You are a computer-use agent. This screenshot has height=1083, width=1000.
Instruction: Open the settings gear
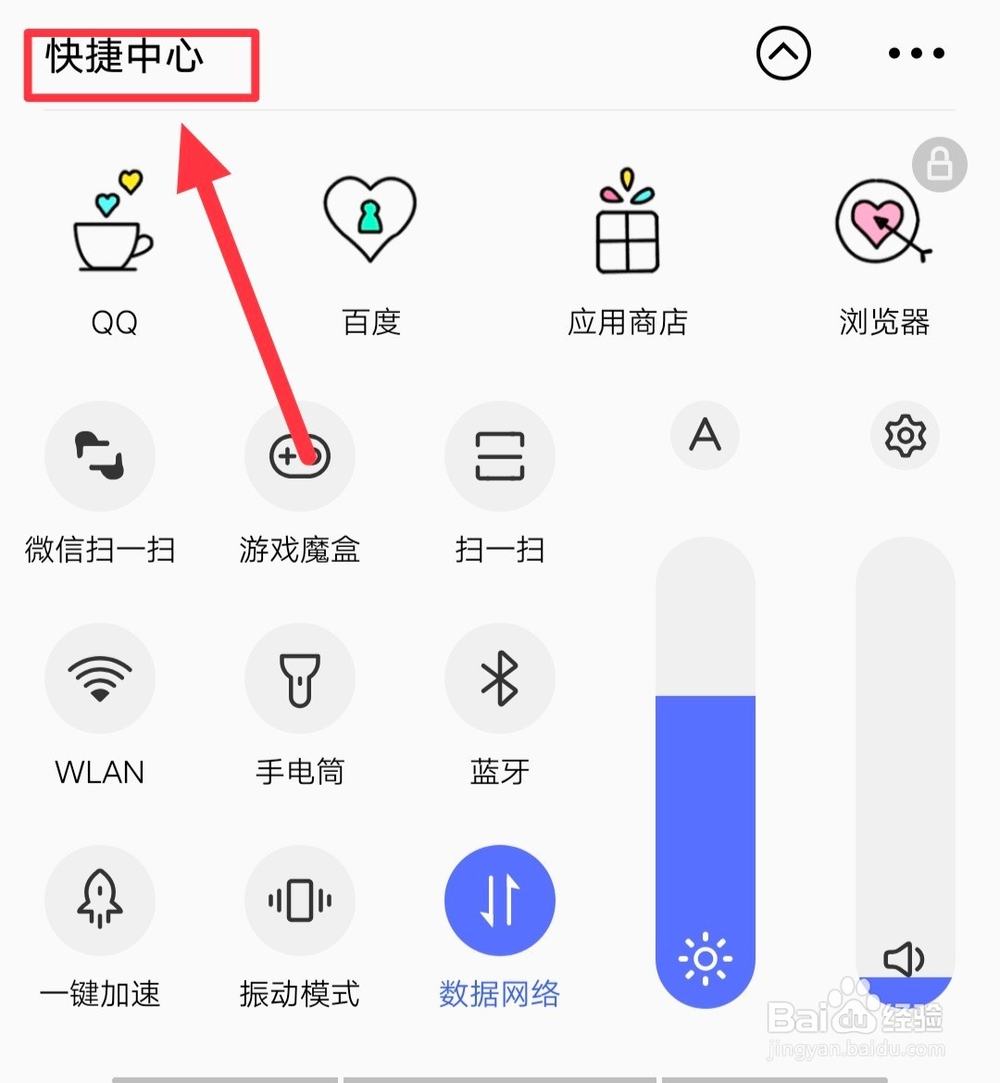[x=905, y=435]
